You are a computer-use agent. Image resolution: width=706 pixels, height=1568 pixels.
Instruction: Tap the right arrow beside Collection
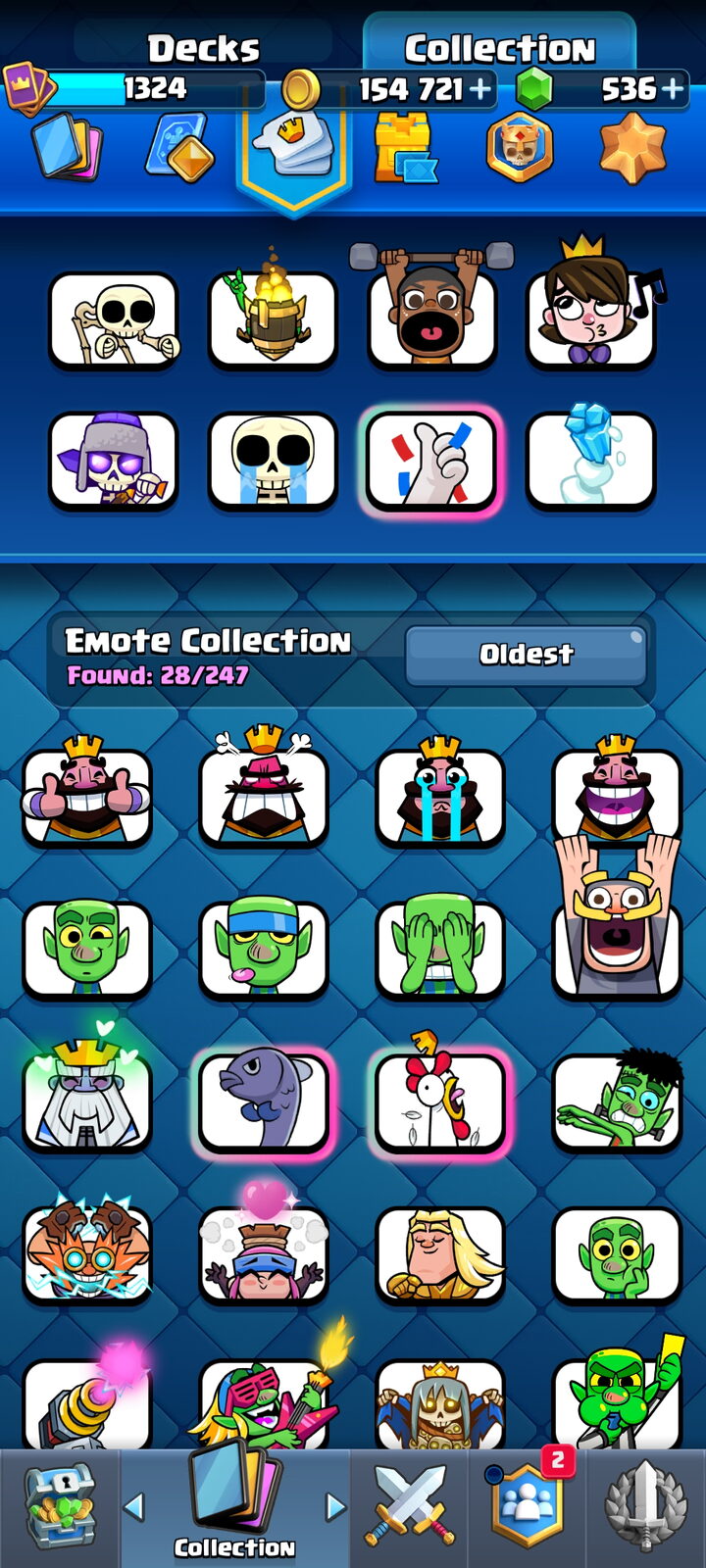(x=335, y=1506)
